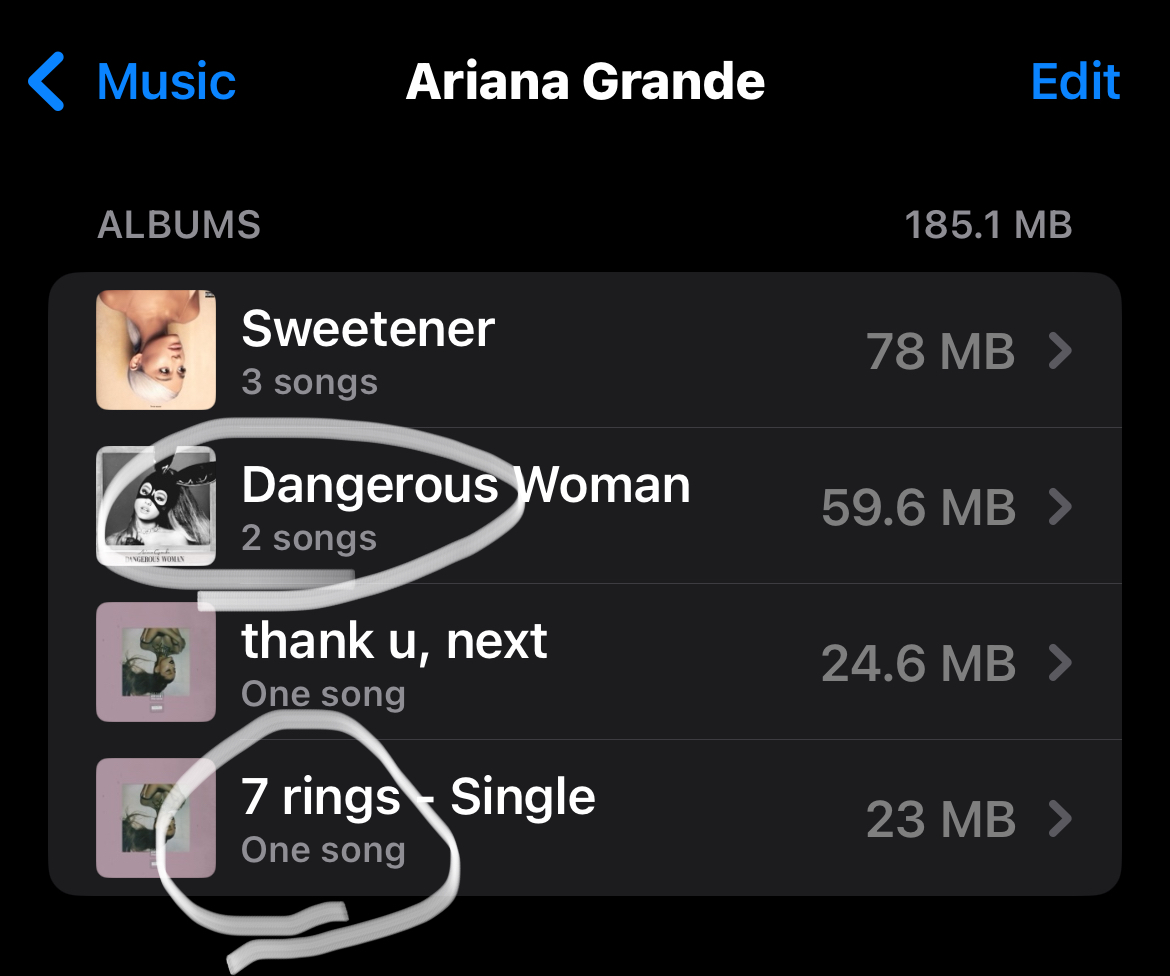View 7 rings - Single details
1170x976 pixels.
click(584, 819)
